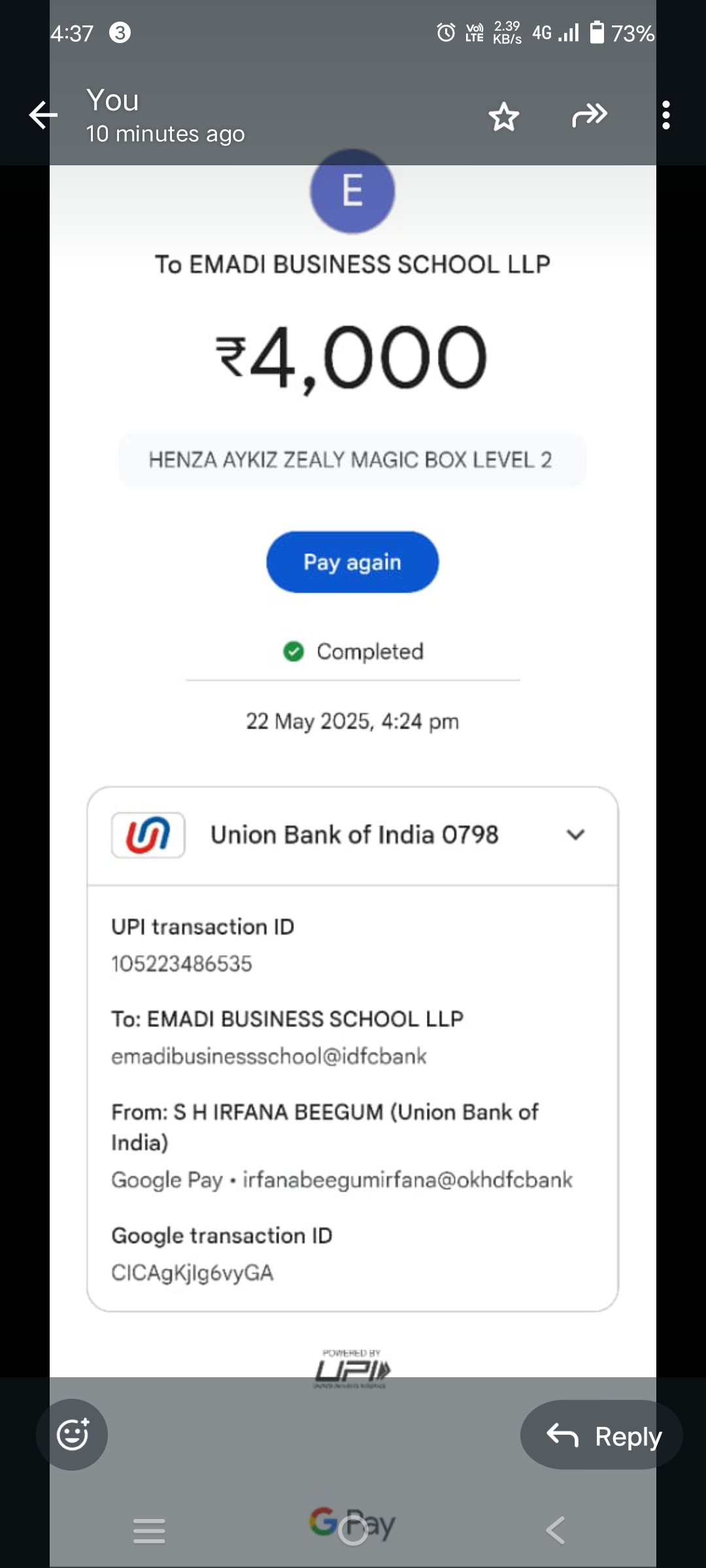Add an emoji reaction to the image

coord(72,1435)
